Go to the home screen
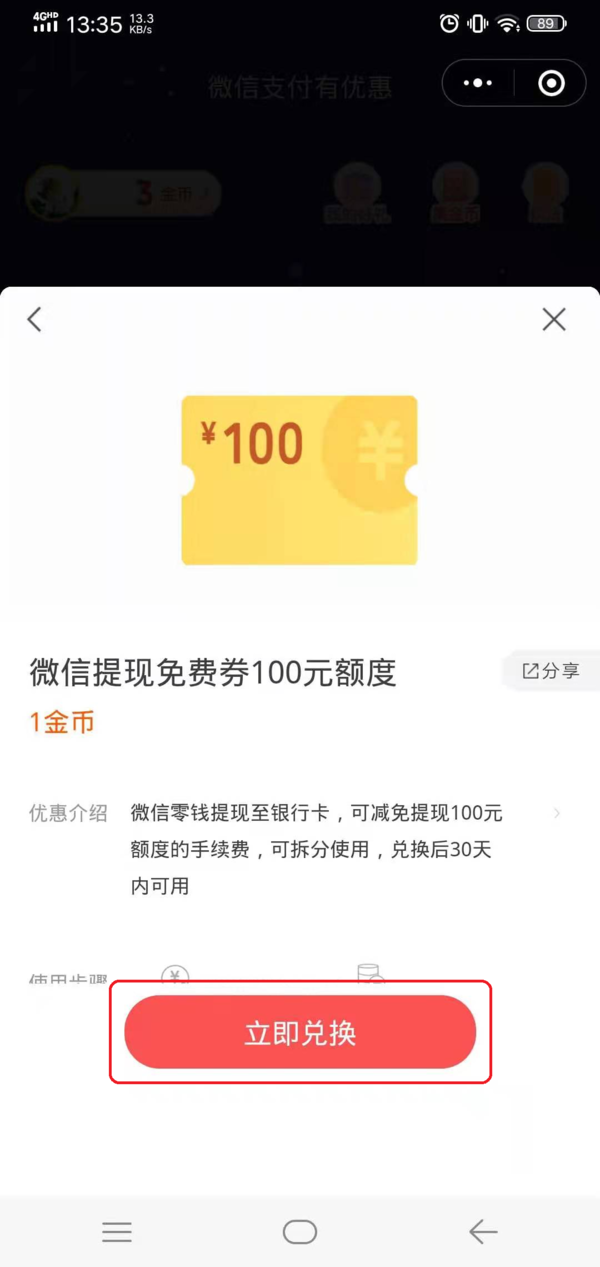 coord(300,1232)
